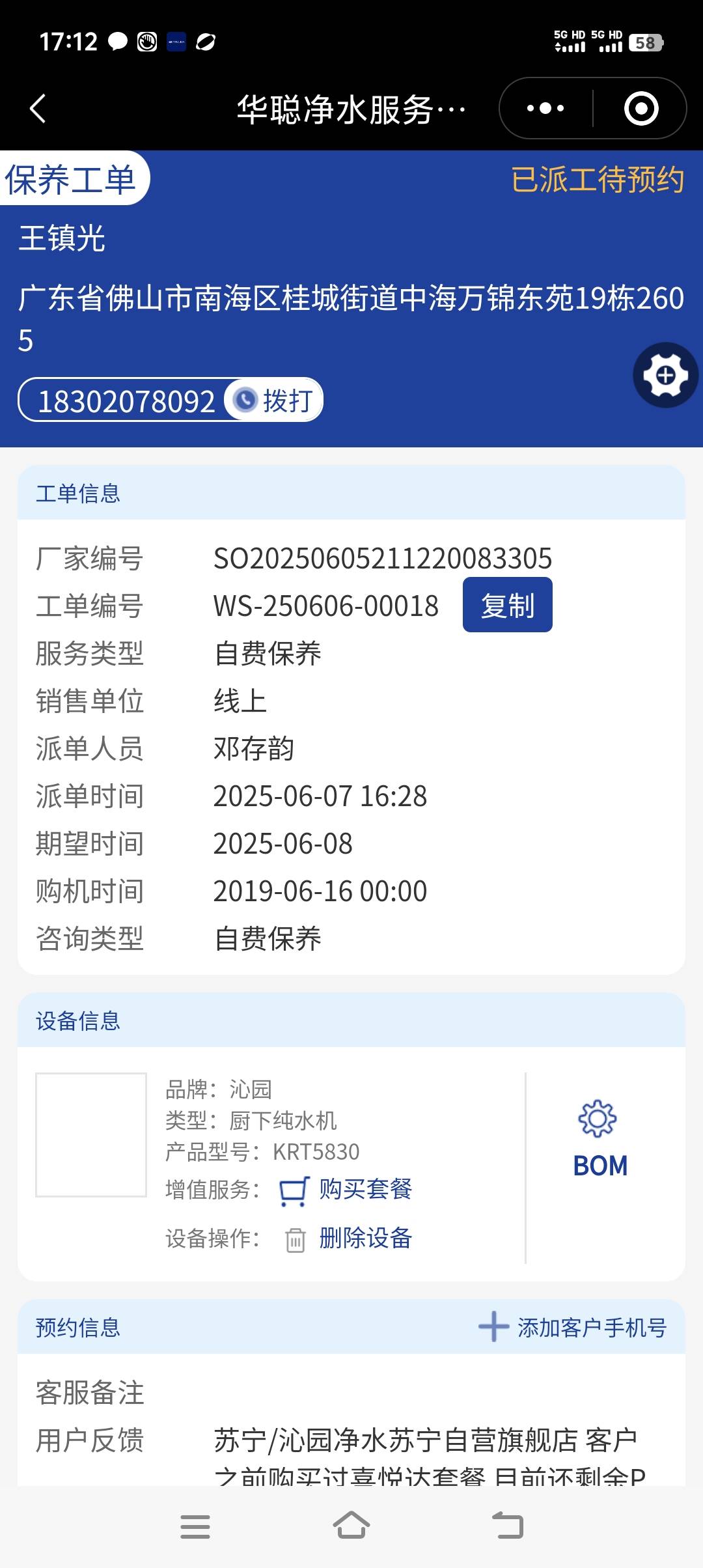Go to the system home screen
703x1568 pixels.
click(351, 1526)
